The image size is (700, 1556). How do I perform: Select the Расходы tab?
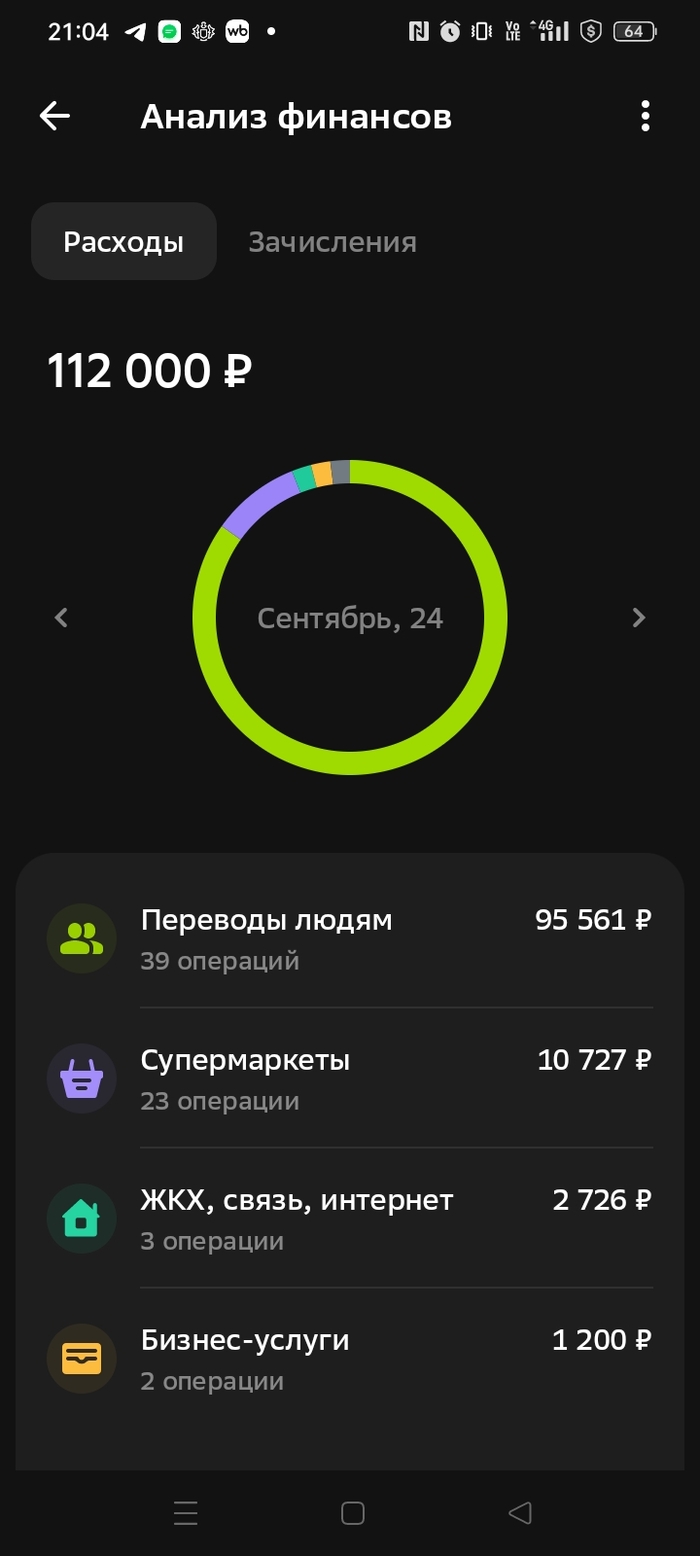124,242
